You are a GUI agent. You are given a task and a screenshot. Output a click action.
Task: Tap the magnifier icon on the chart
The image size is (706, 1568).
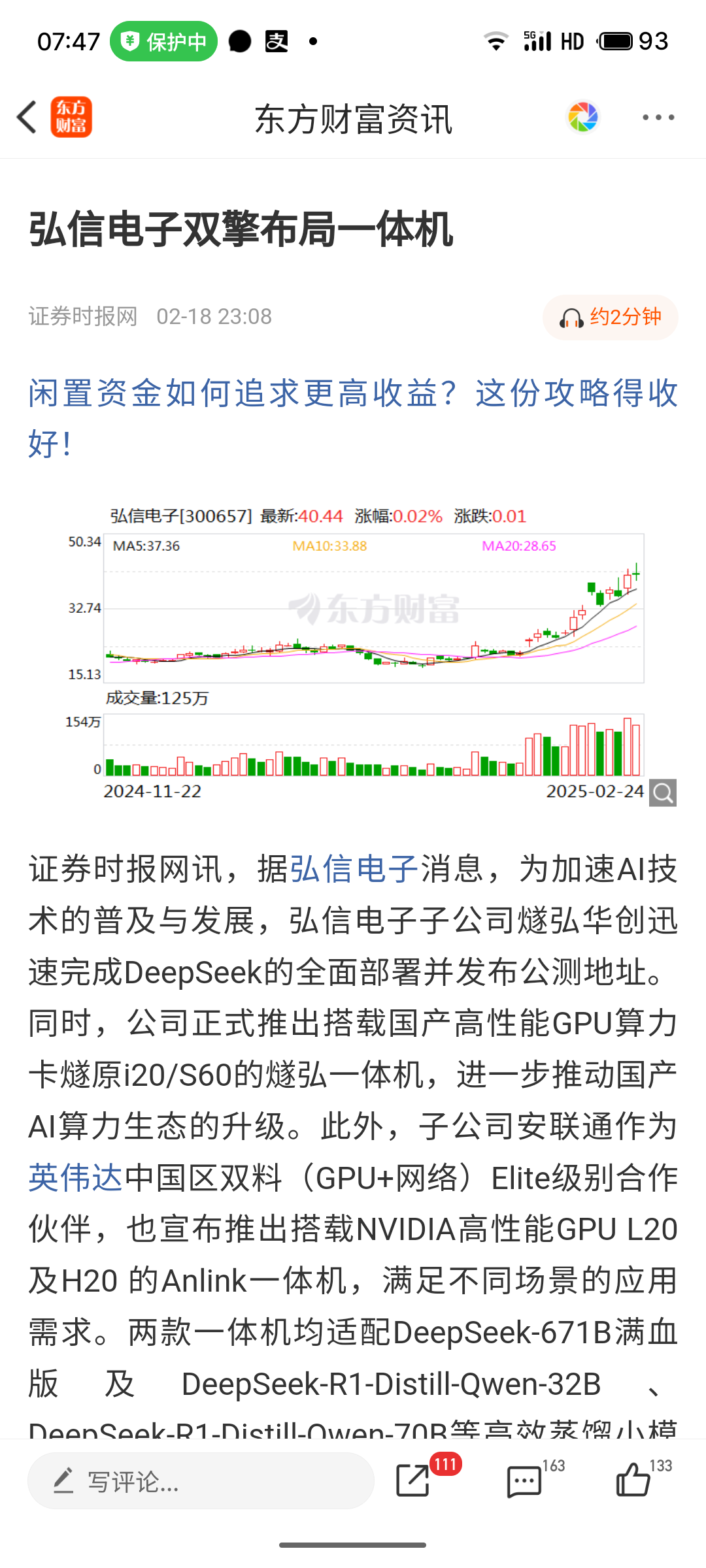pyautogui.click(x=662, y=793)
